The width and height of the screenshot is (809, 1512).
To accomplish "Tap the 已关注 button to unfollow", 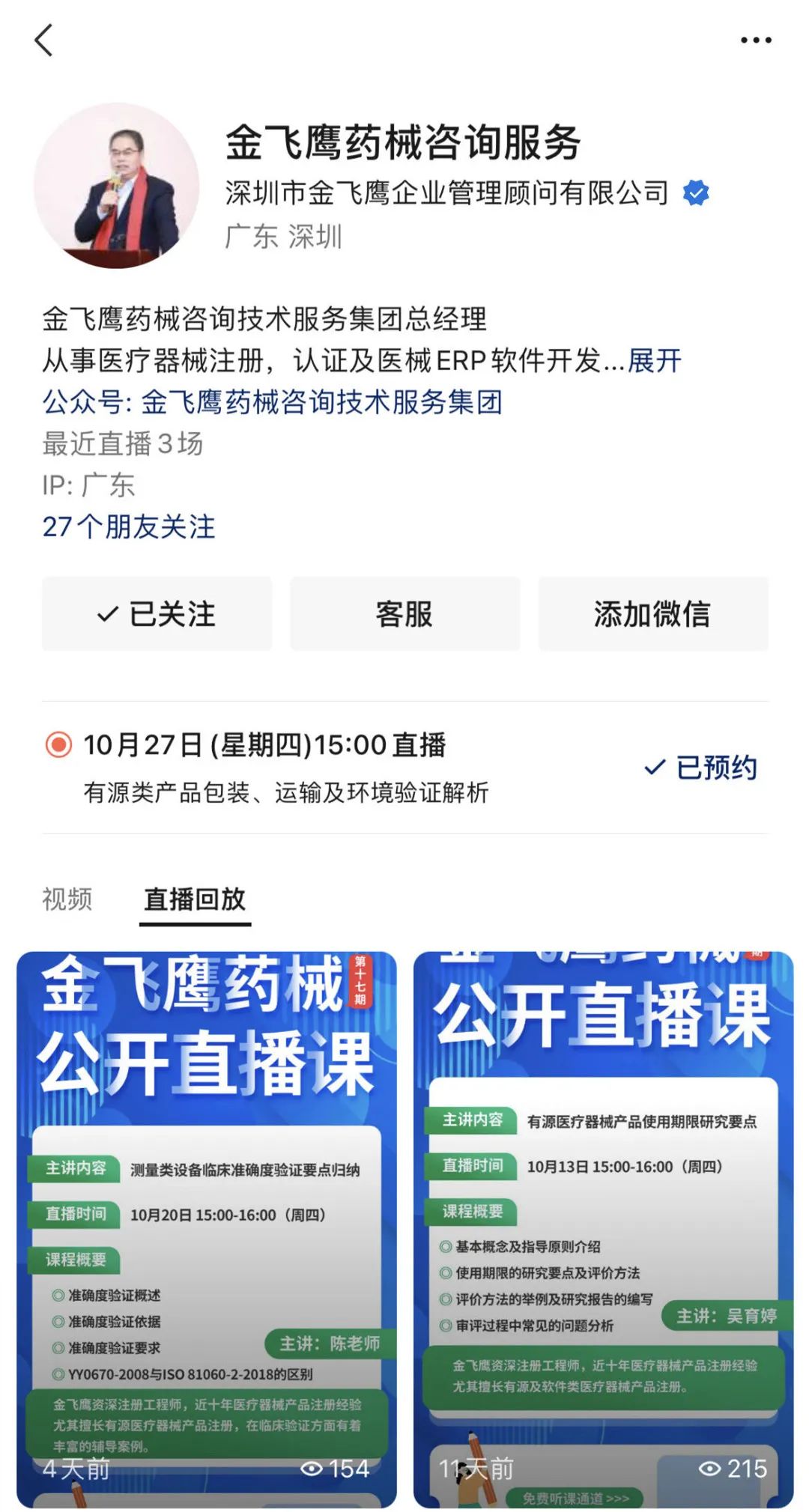I will [x=157, y=614].
